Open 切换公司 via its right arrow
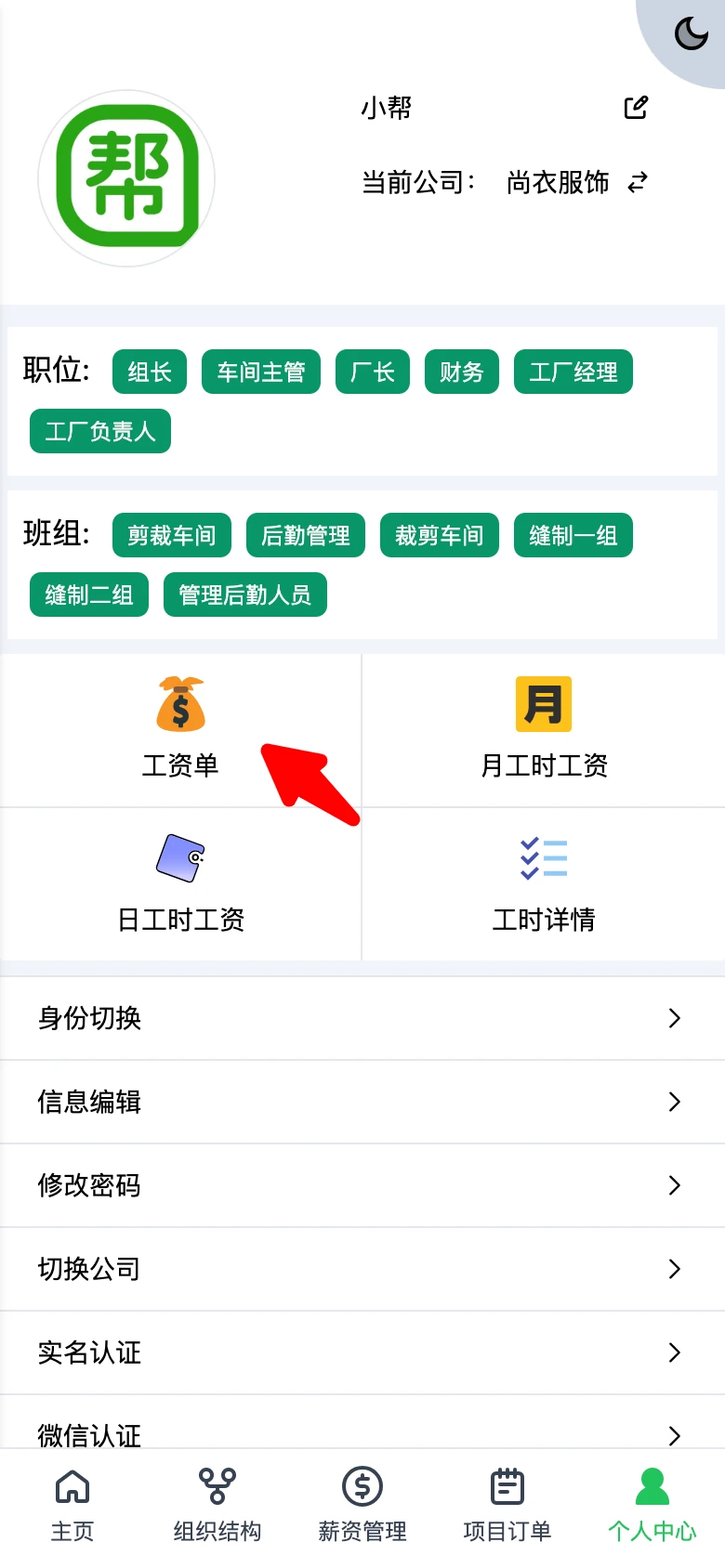725x1568 pixels. [x=674, y=1269]
